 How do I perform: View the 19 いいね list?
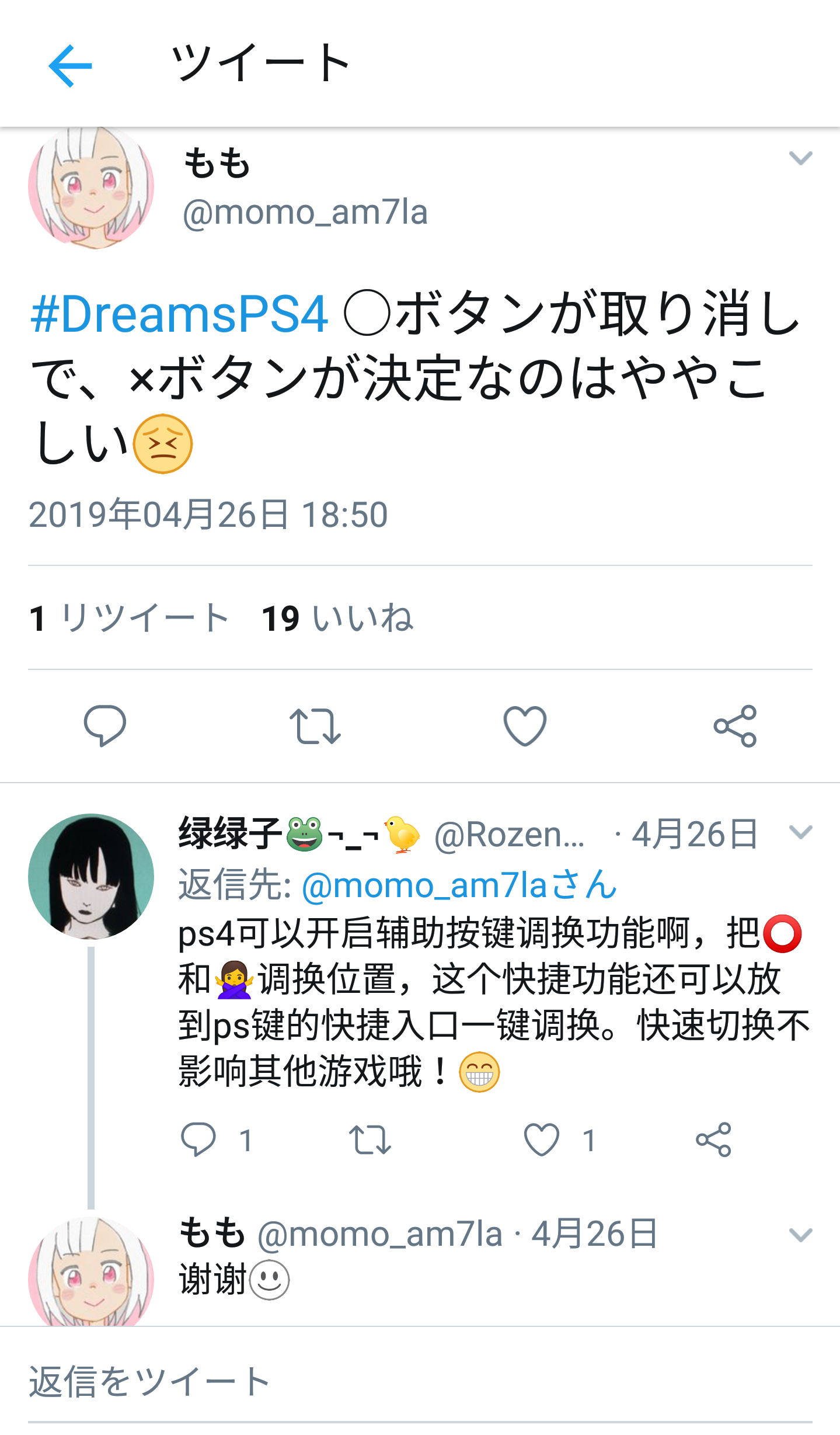click(x=337, y=618)
